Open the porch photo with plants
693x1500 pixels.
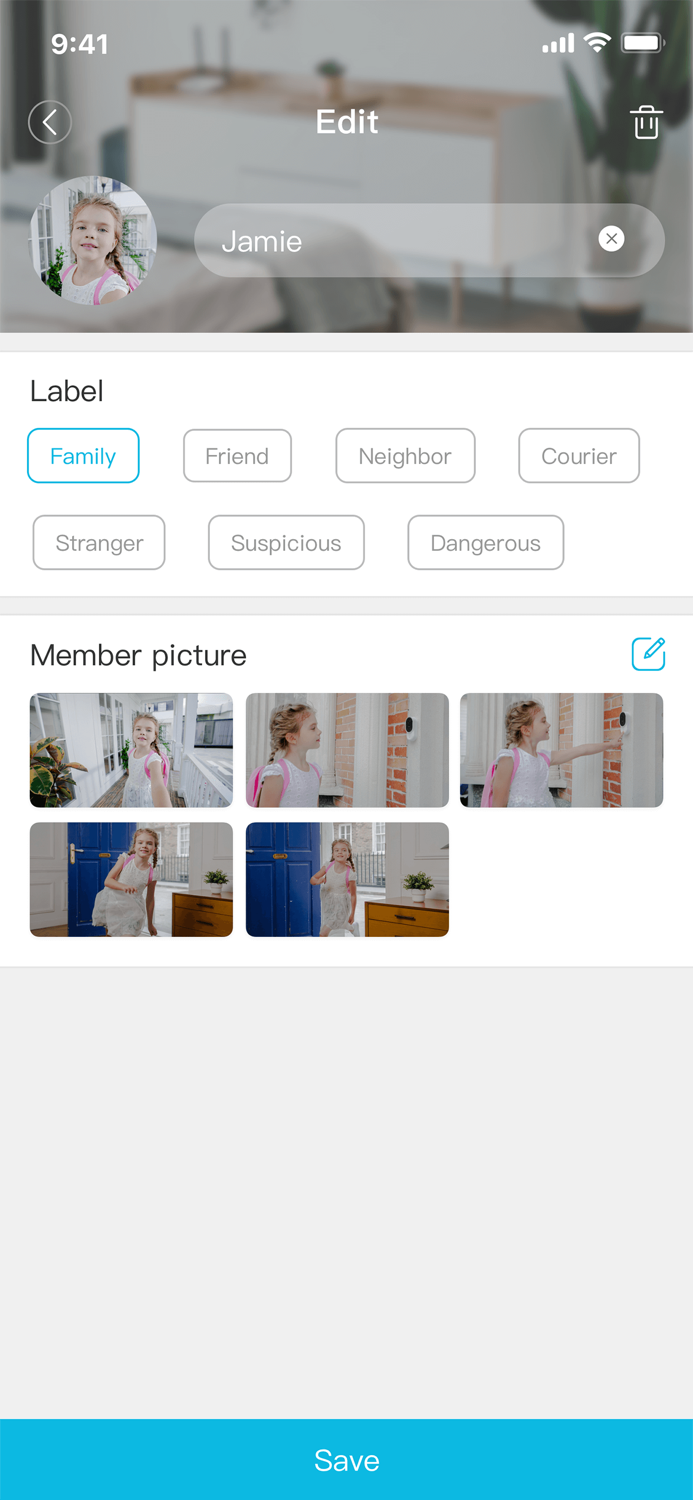(131, 750)
